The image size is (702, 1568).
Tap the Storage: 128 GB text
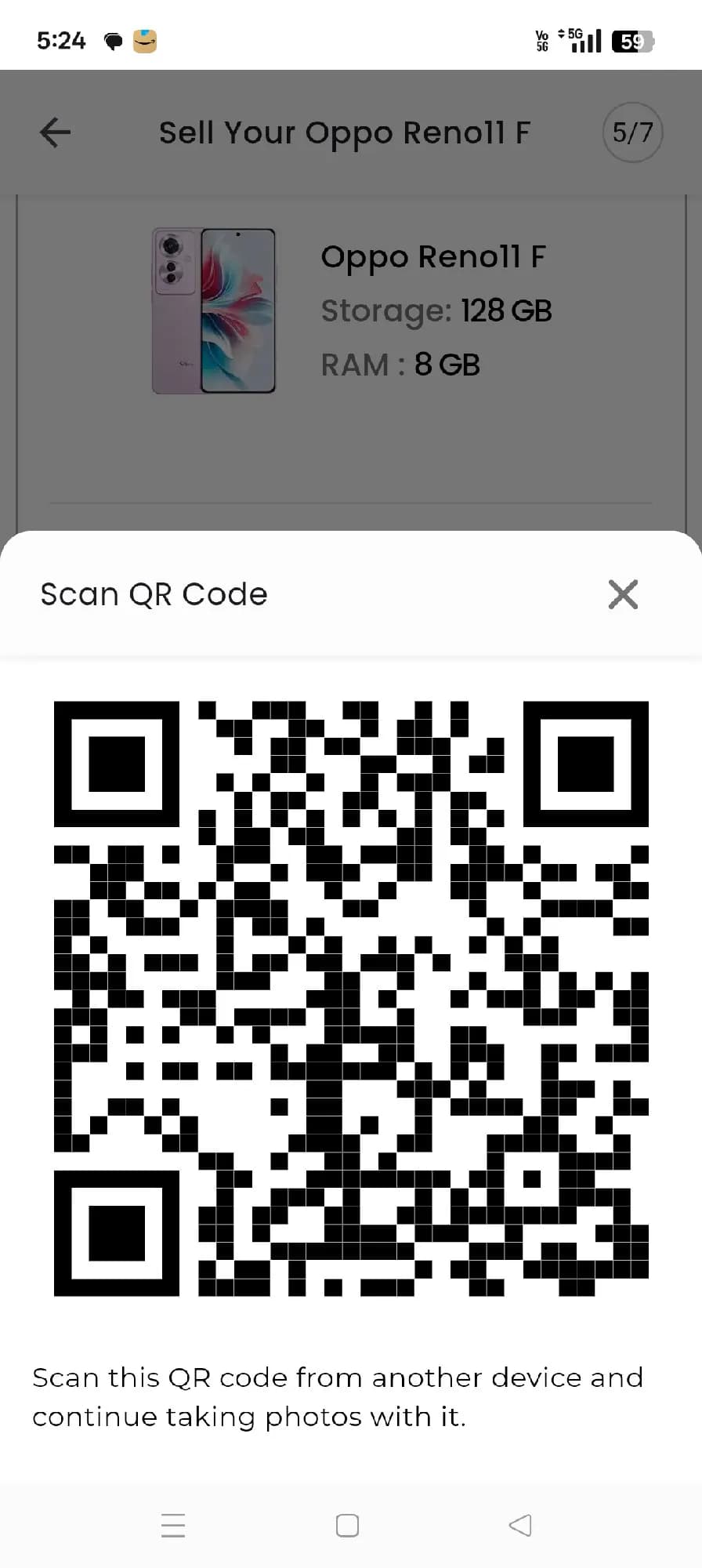437,310
